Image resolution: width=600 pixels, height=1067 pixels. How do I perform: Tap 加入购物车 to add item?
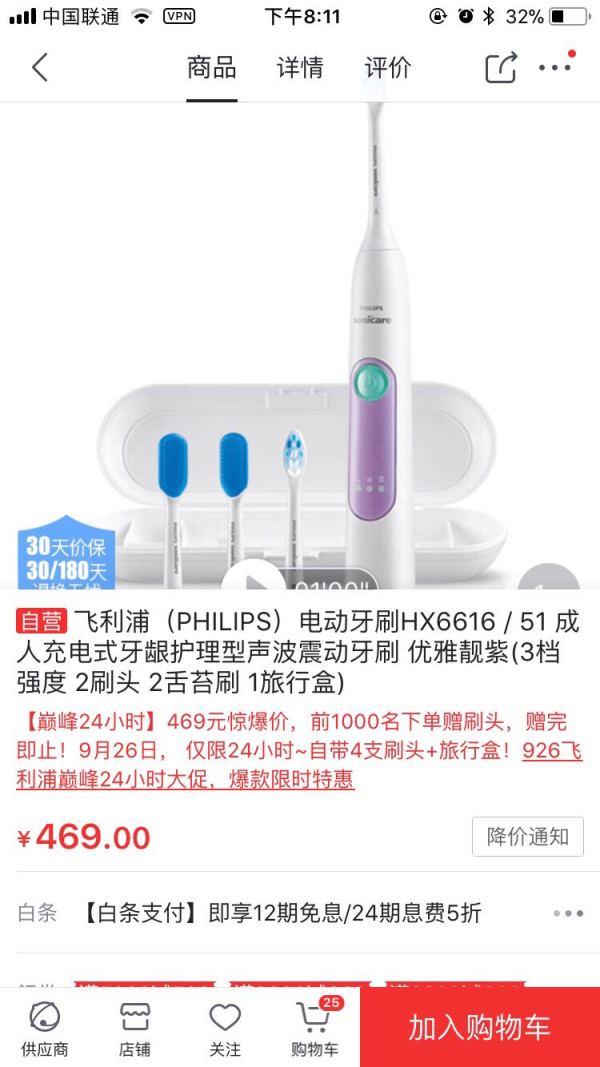[479, 1027]
